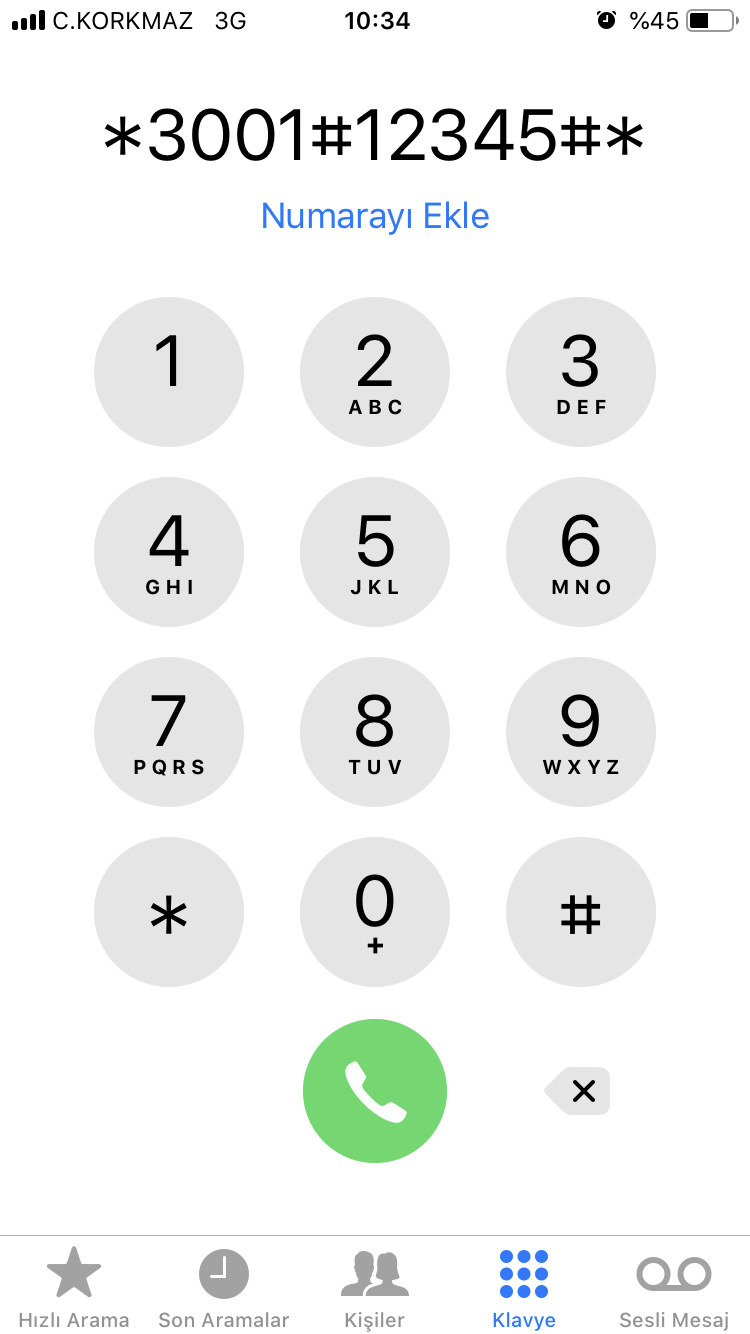
Task: Dial the 7 PQRS key
Action: 169,732
